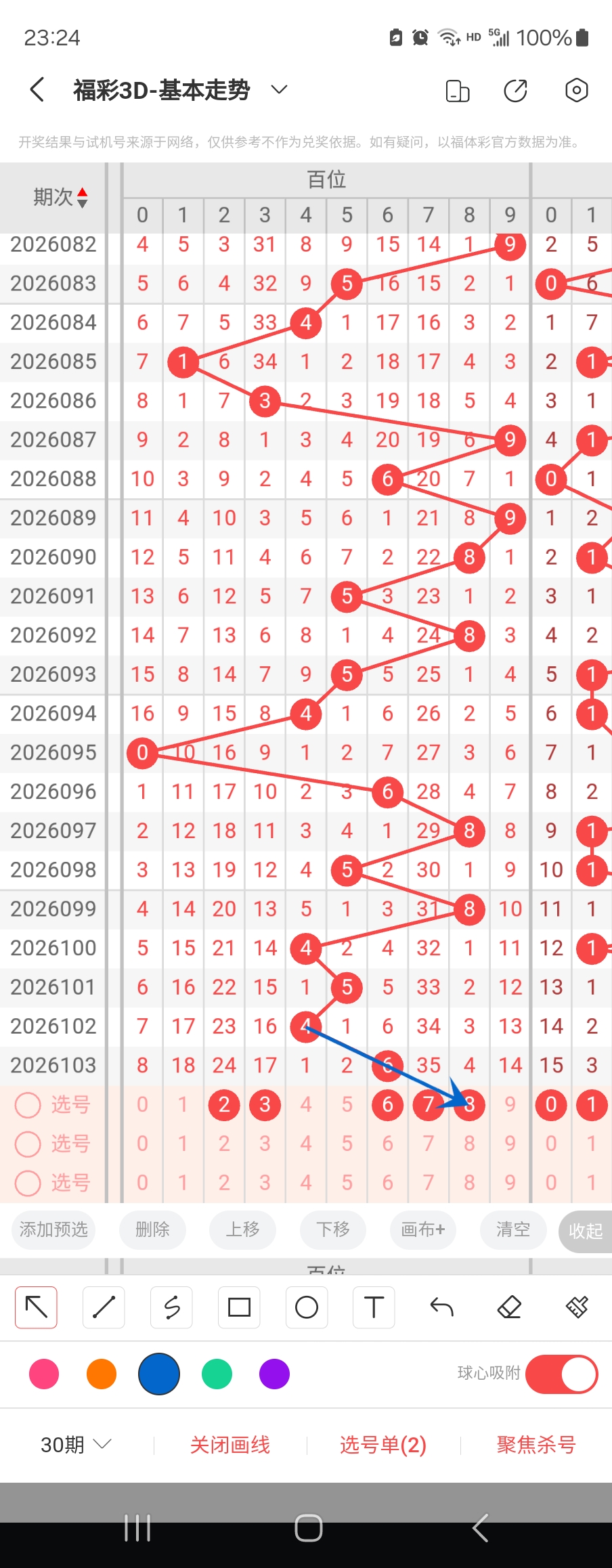The height and width of the screenshot is (1568, 612).
Task: Go back using the header arrow
Action: [37, 90]
